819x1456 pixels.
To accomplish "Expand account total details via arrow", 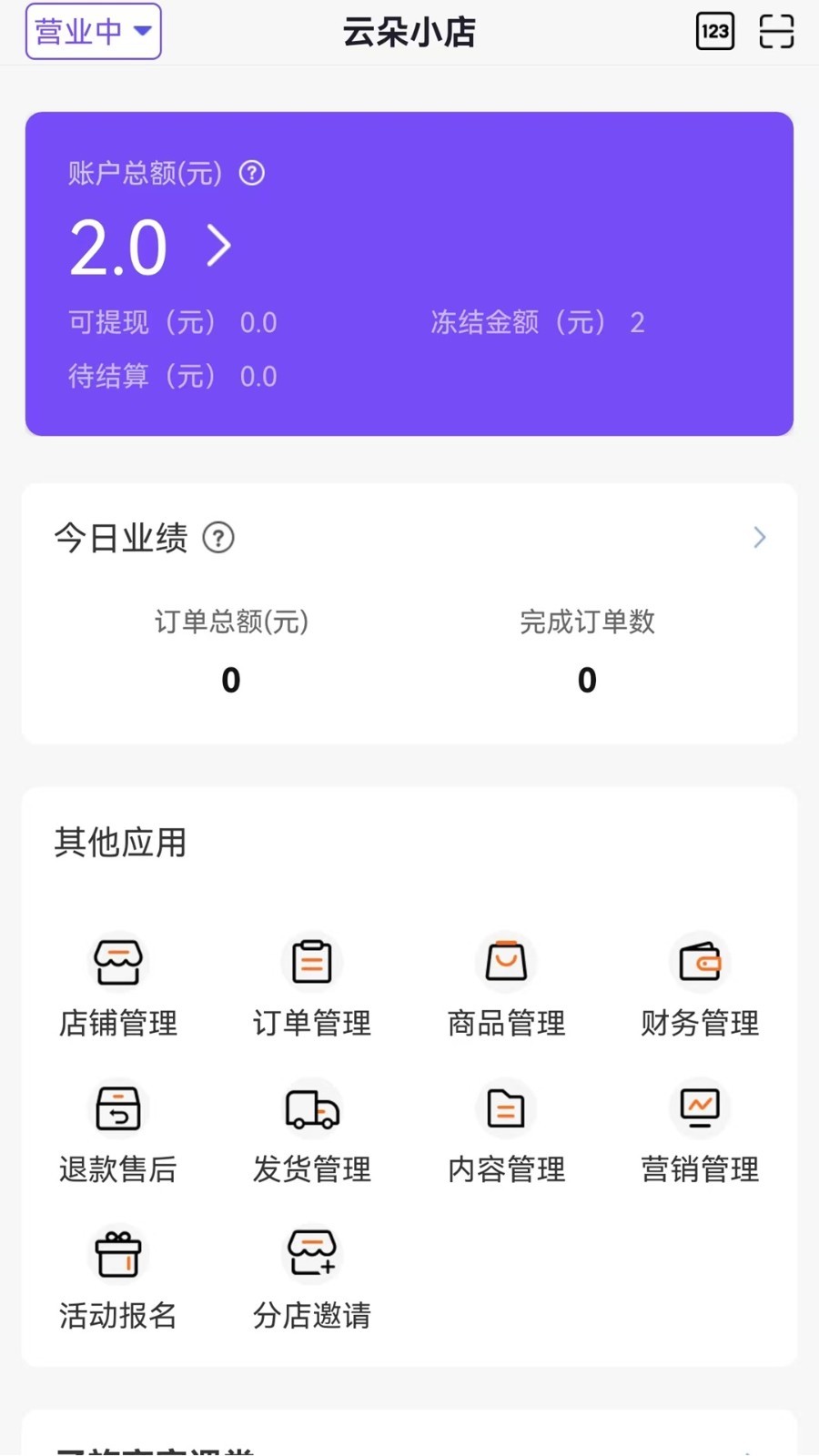I will [x=218, y=245].
